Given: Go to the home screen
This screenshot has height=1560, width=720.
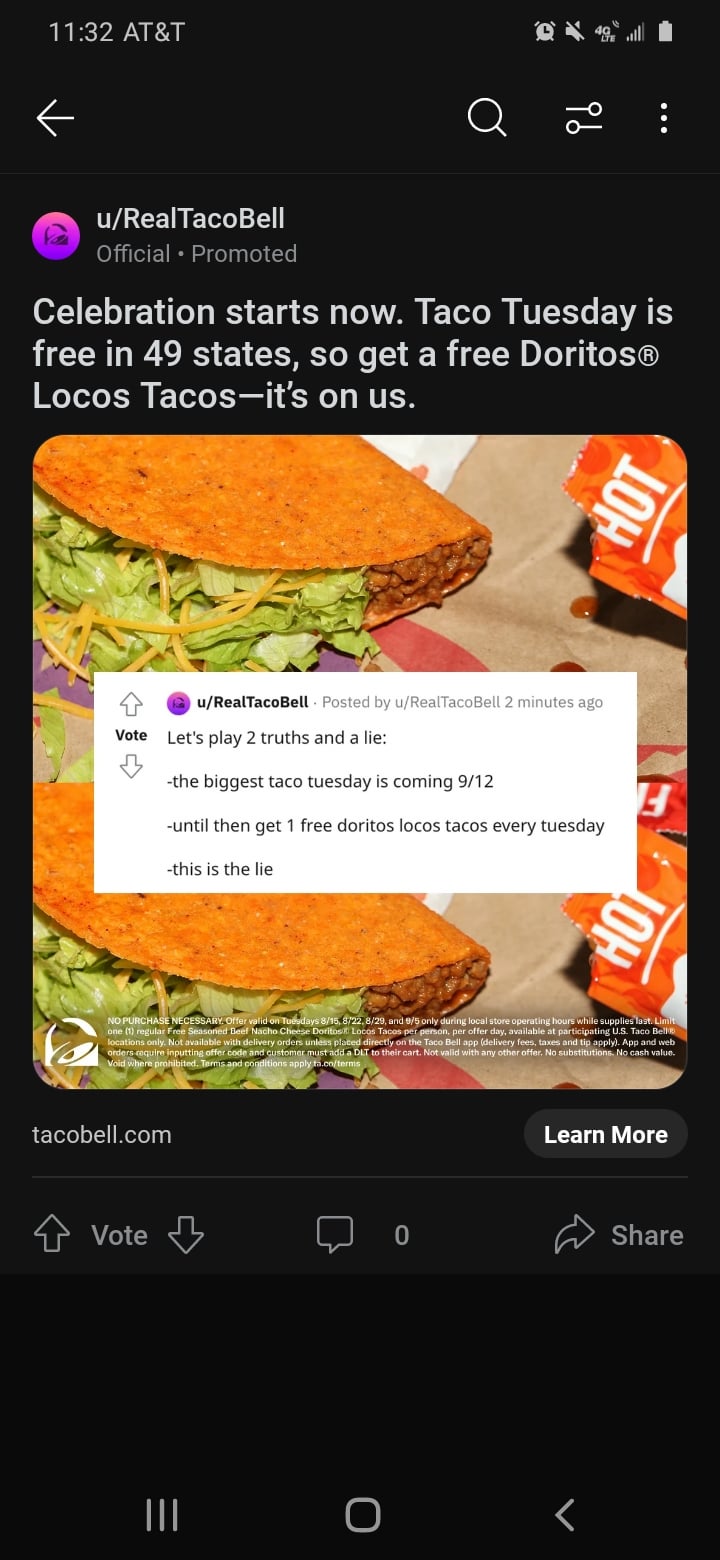Looking at the screenshot, I should [363, 1514].
